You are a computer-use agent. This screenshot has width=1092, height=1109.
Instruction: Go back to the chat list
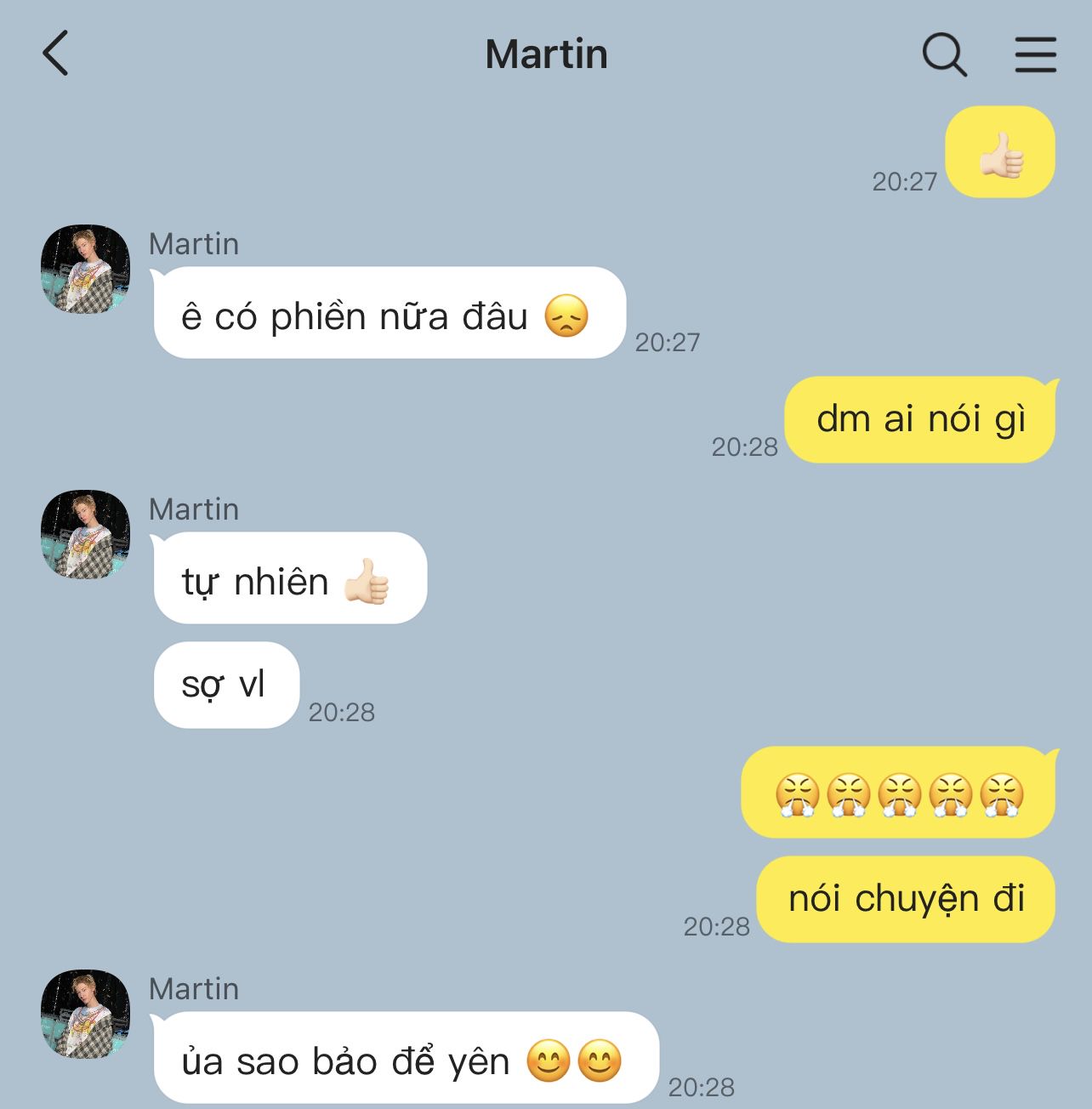[x=55, y=54]
